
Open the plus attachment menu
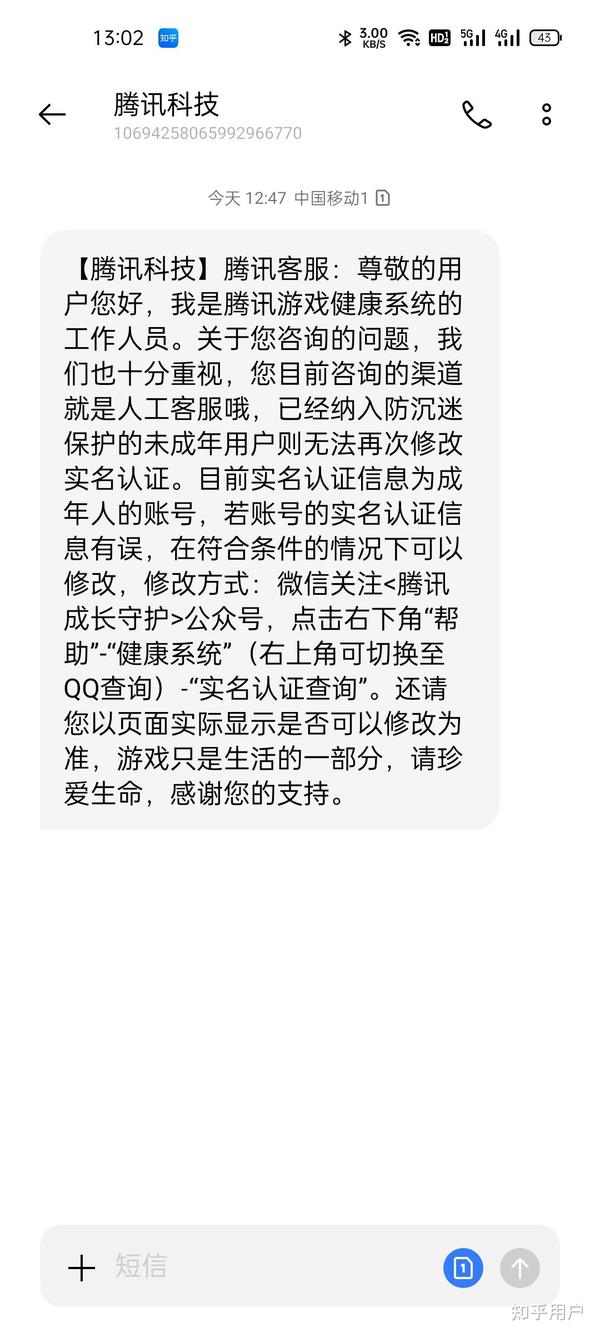(81, 1268)
